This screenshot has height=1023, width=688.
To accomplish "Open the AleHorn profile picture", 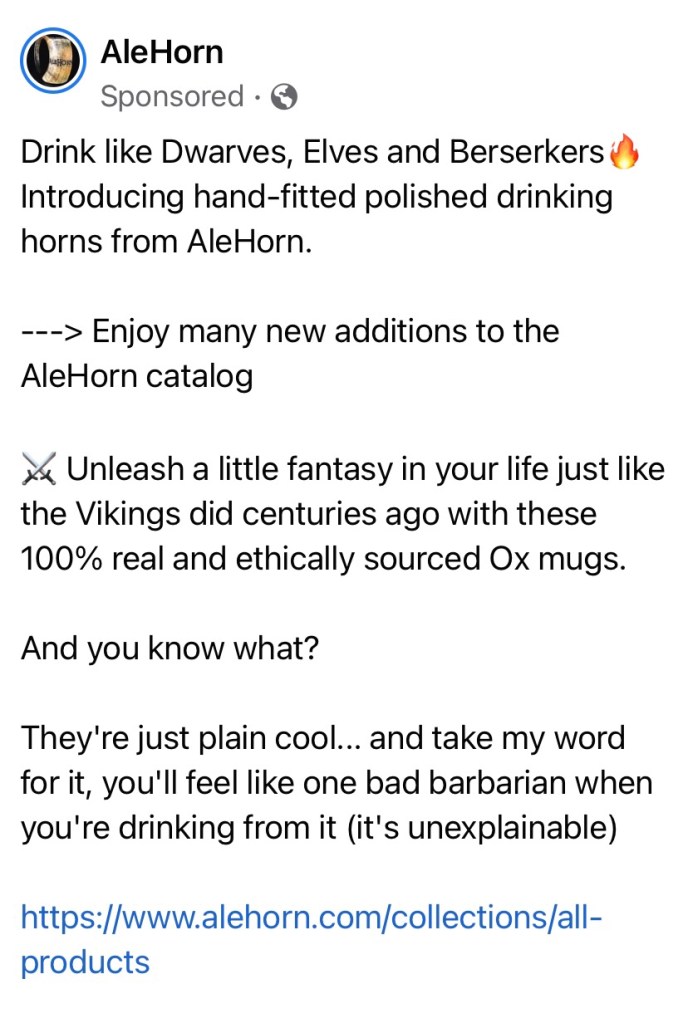I will [x=53, y=62].
